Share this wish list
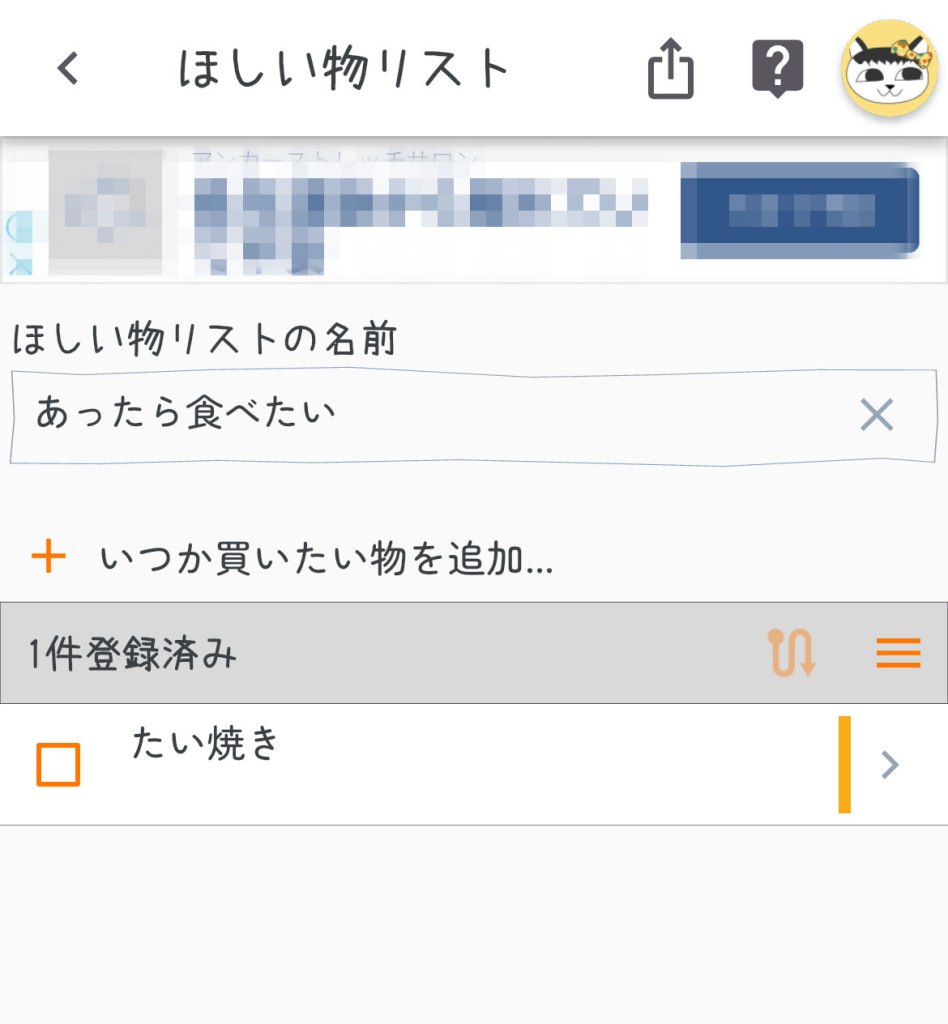Viewport: 948px width, 1024px height. point(670,69)
